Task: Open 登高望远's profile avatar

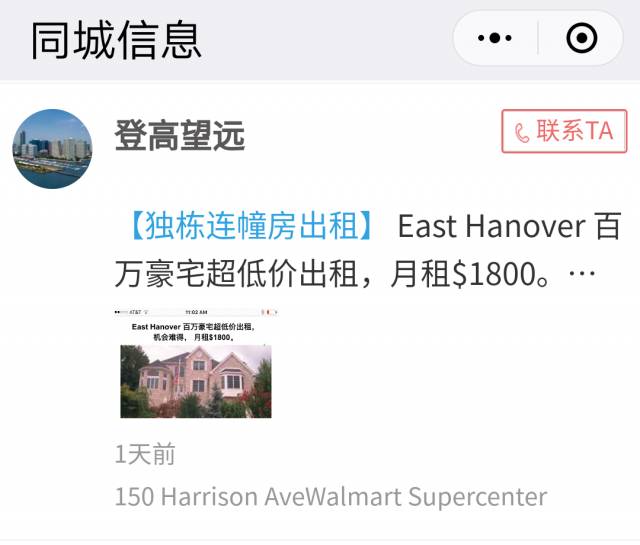Action: tap(52, 148)
